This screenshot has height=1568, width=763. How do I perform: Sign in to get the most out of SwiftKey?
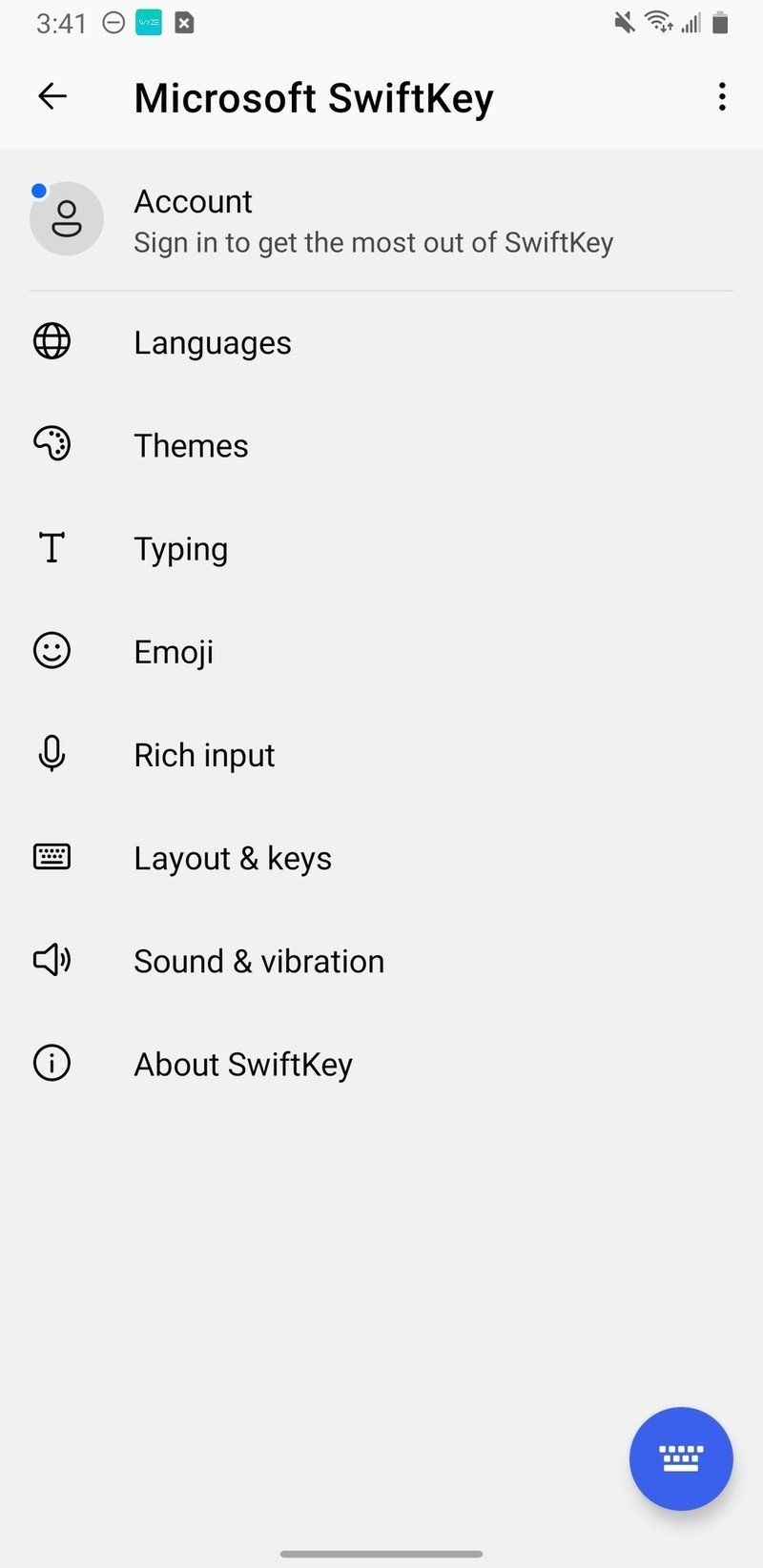click(x=374, y=241)
